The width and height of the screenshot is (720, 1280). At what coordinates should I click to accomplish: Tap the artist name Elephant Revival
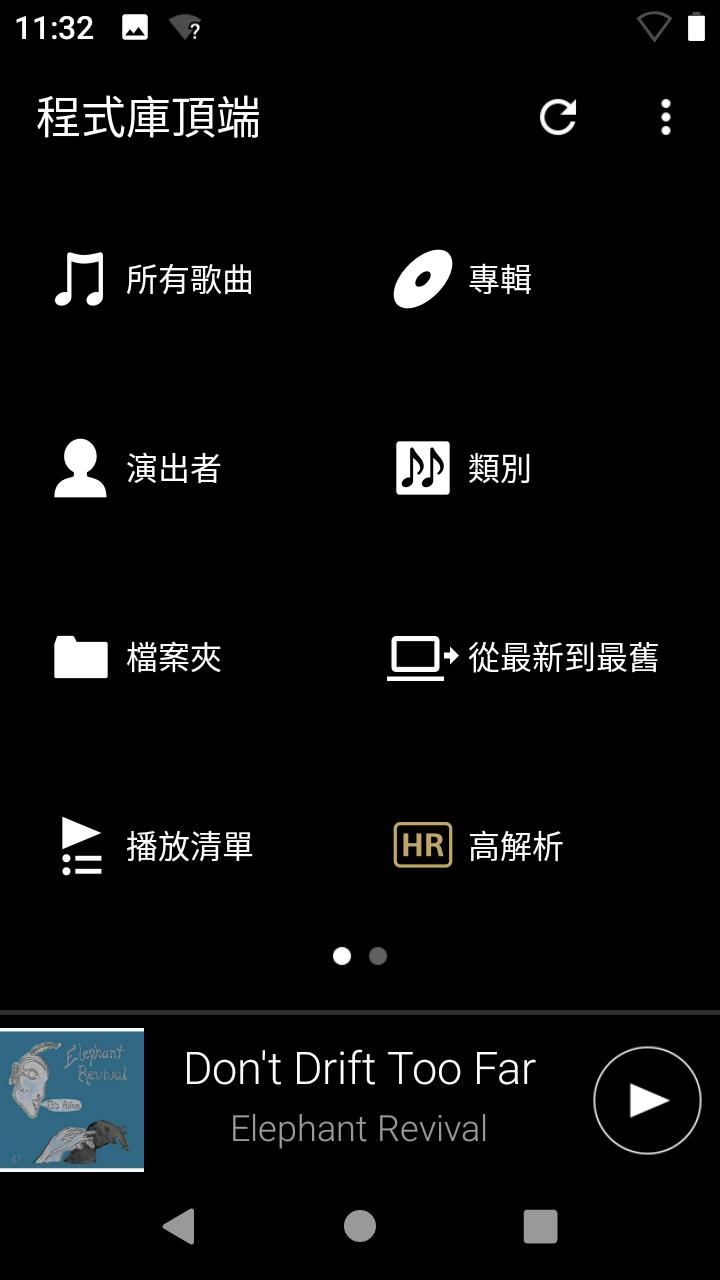click(358, 1128)
